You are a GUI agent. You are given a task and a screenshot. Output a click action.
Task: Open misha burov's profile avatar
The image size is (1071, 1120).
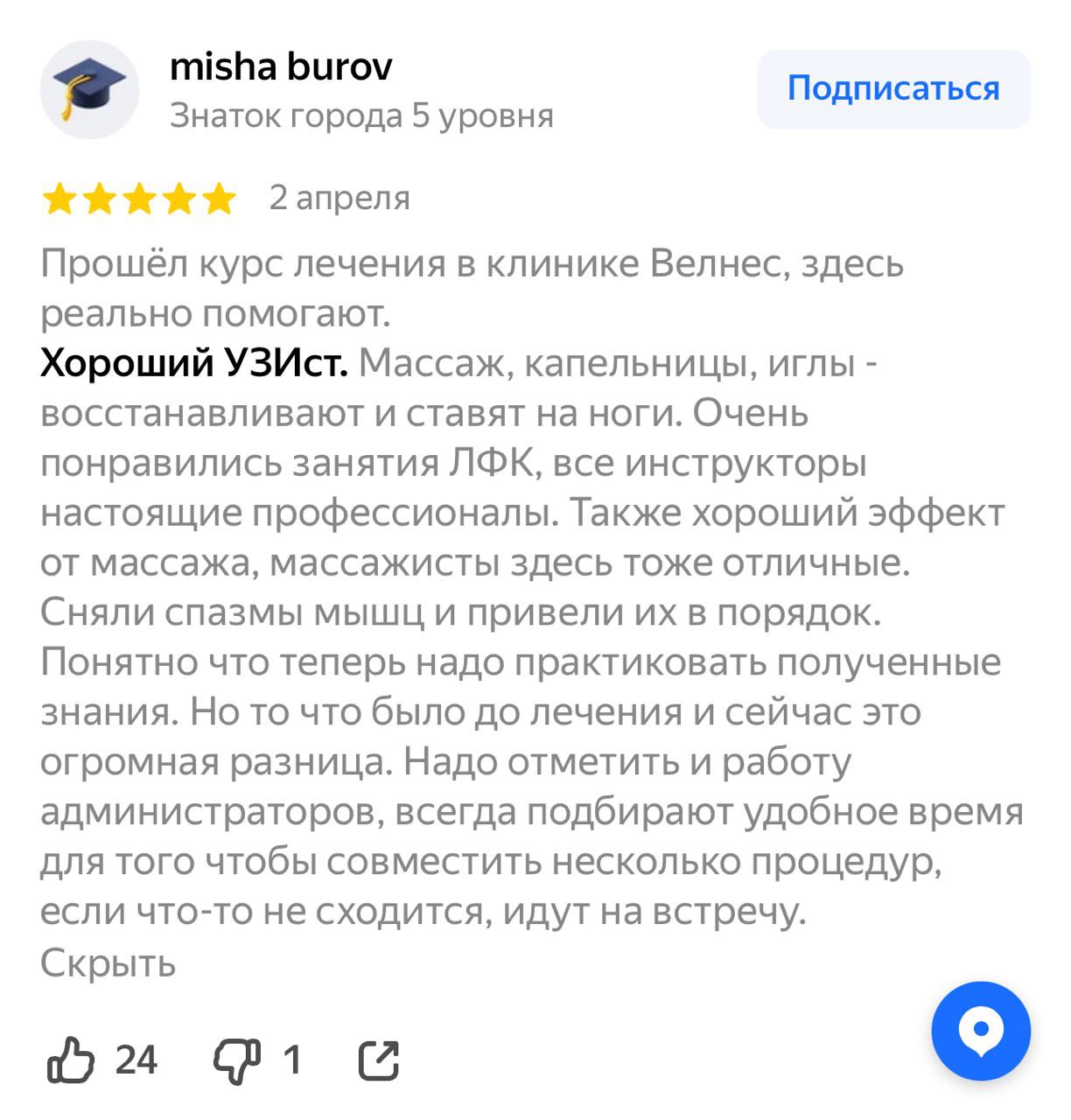coord(89,89)
